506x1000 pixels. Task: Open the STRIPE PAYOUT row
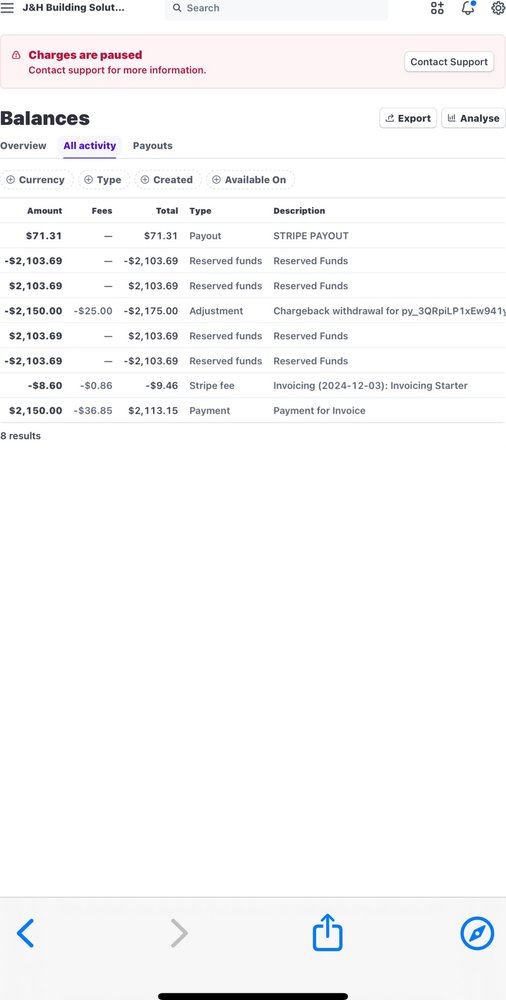(x=253, y=236)
